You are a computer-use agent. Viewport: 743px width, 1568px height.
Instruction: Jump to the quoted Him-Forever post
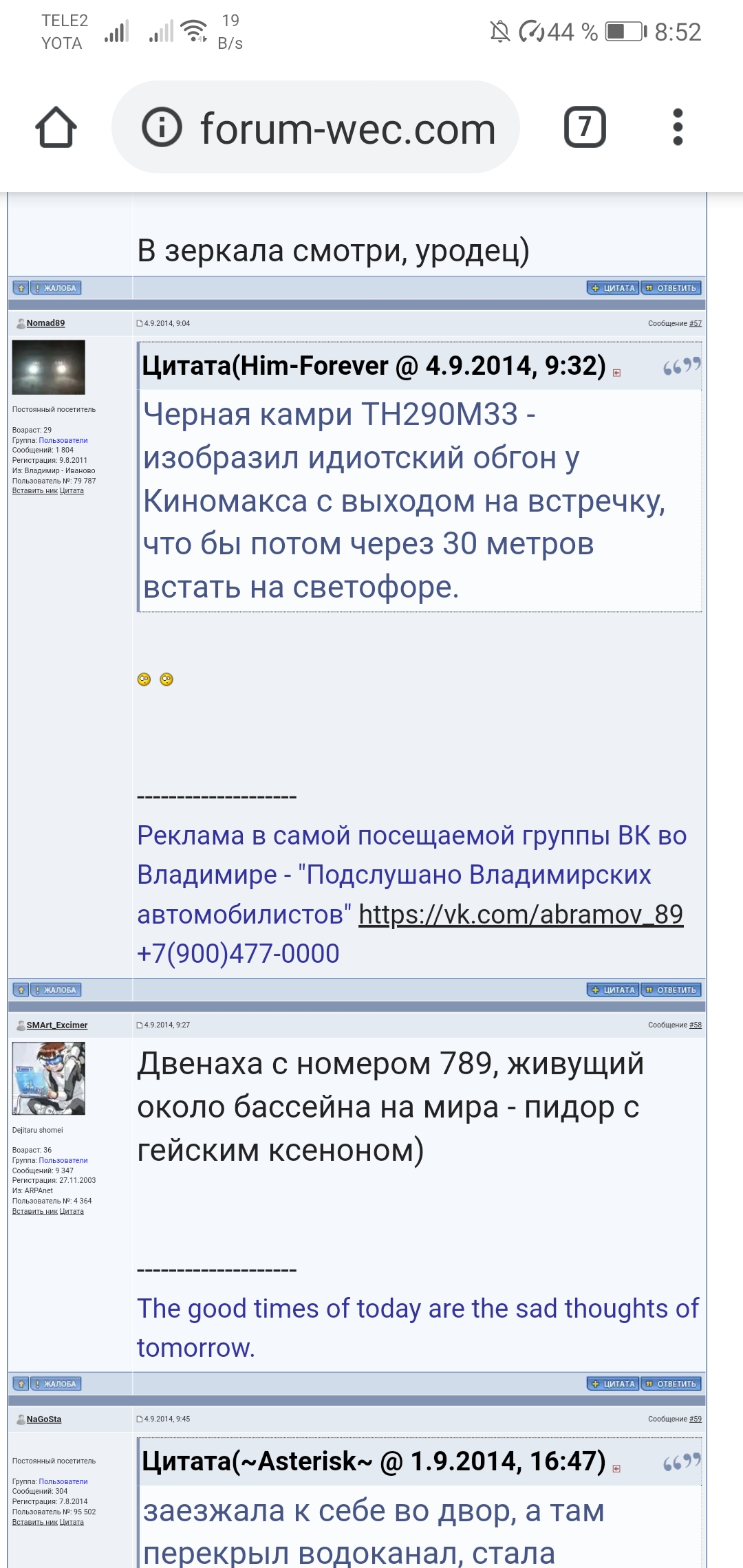pos(616,373)
